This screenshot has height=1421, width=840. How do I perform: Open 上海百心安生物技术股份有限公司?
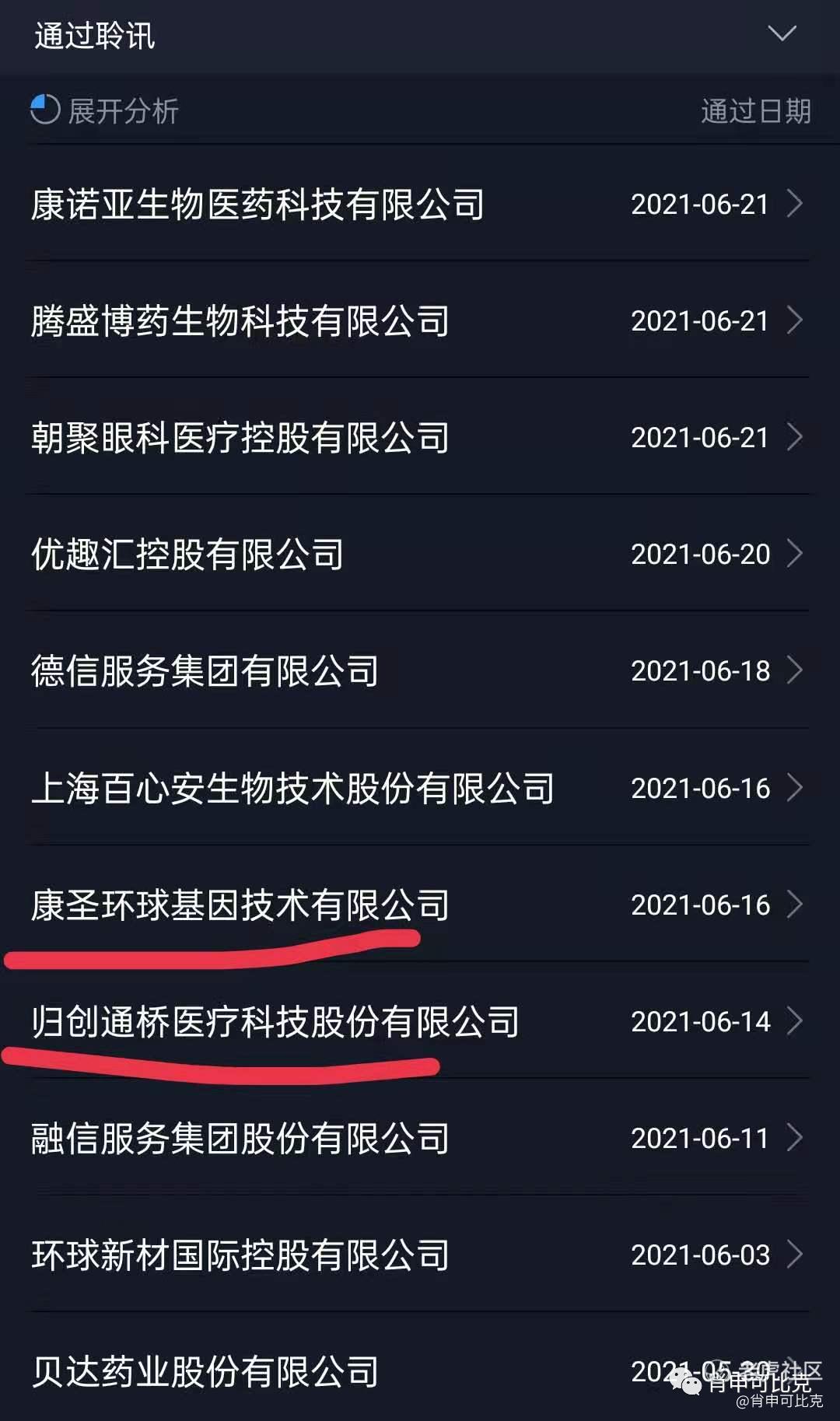(x=418, y=788)
